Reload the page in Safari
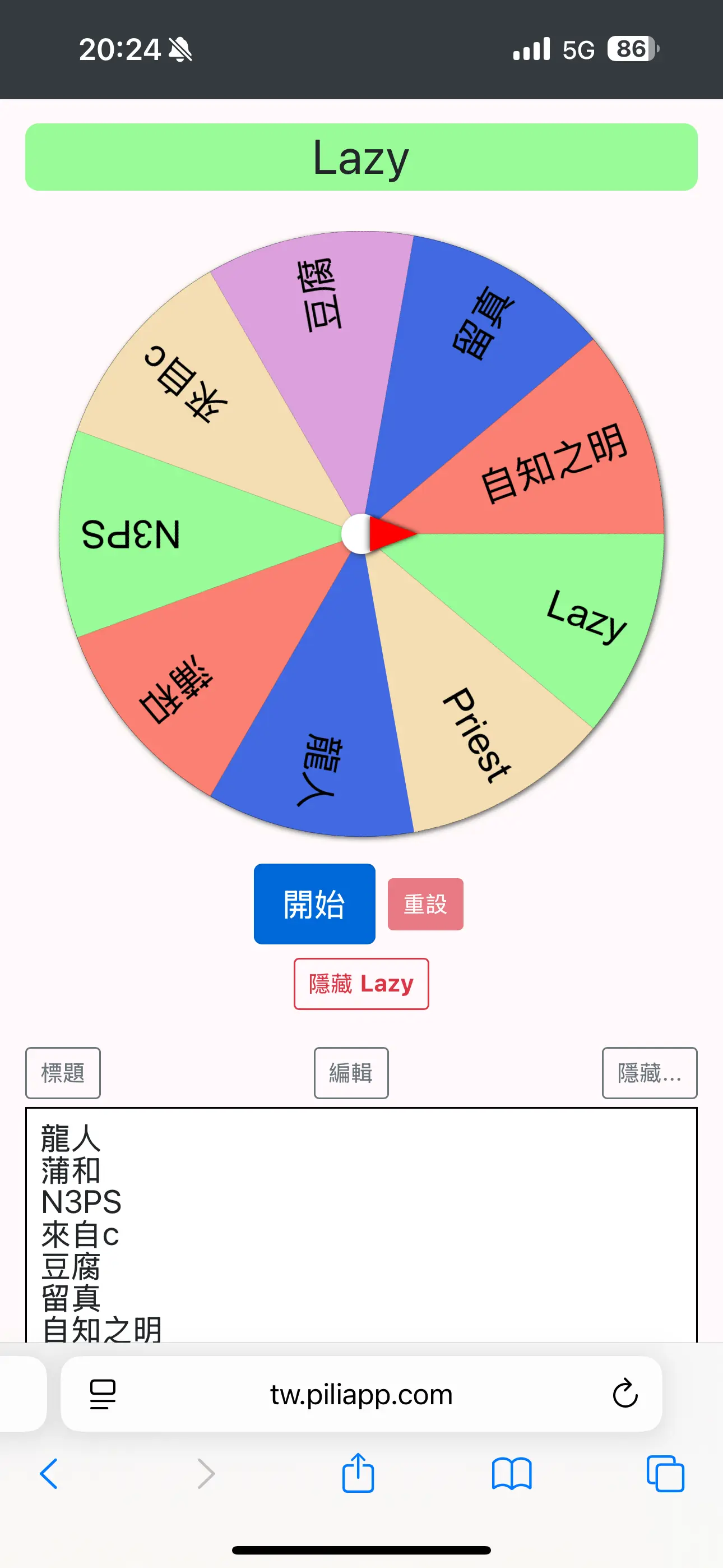The image size is (723, 1568). 624,1393
